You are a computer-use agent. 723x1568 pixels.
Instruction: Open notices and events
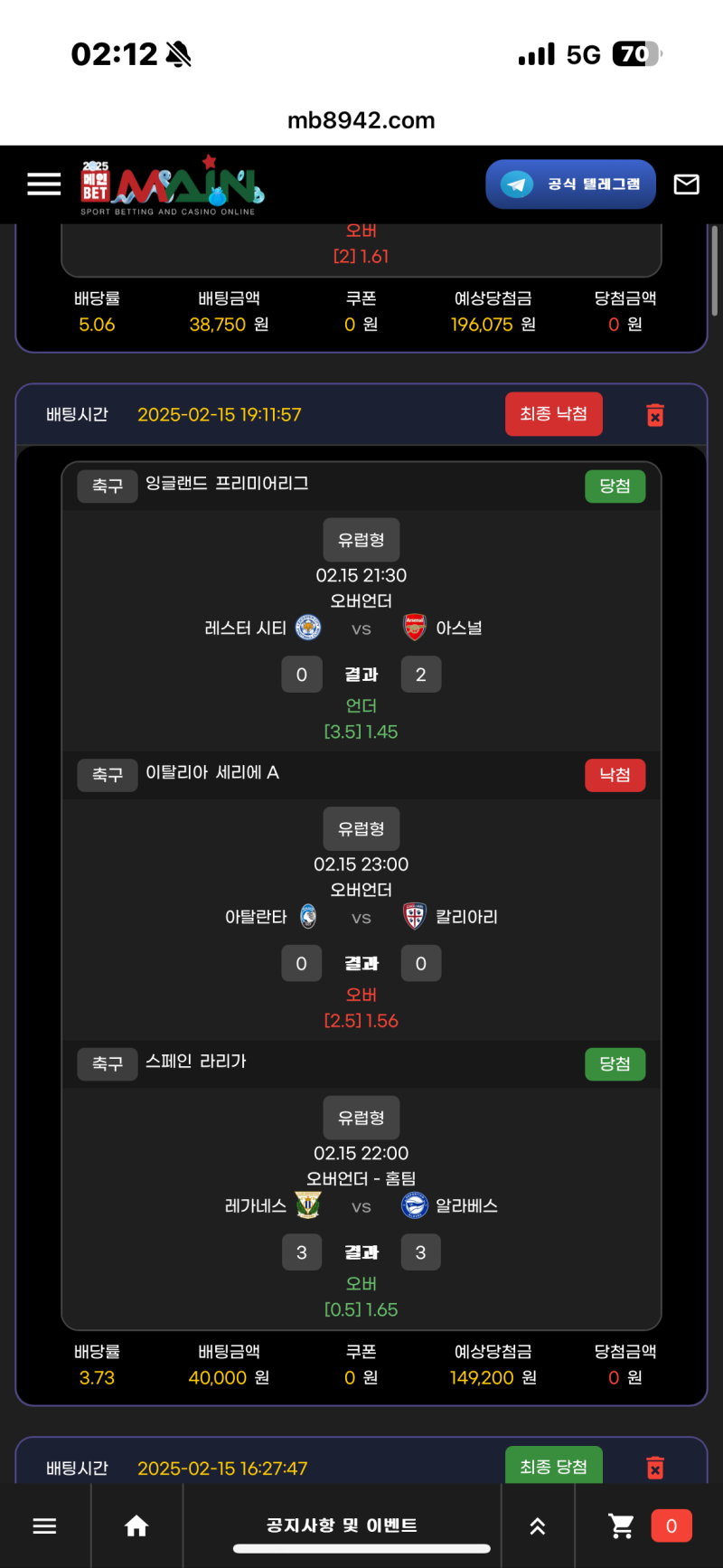342,1526
